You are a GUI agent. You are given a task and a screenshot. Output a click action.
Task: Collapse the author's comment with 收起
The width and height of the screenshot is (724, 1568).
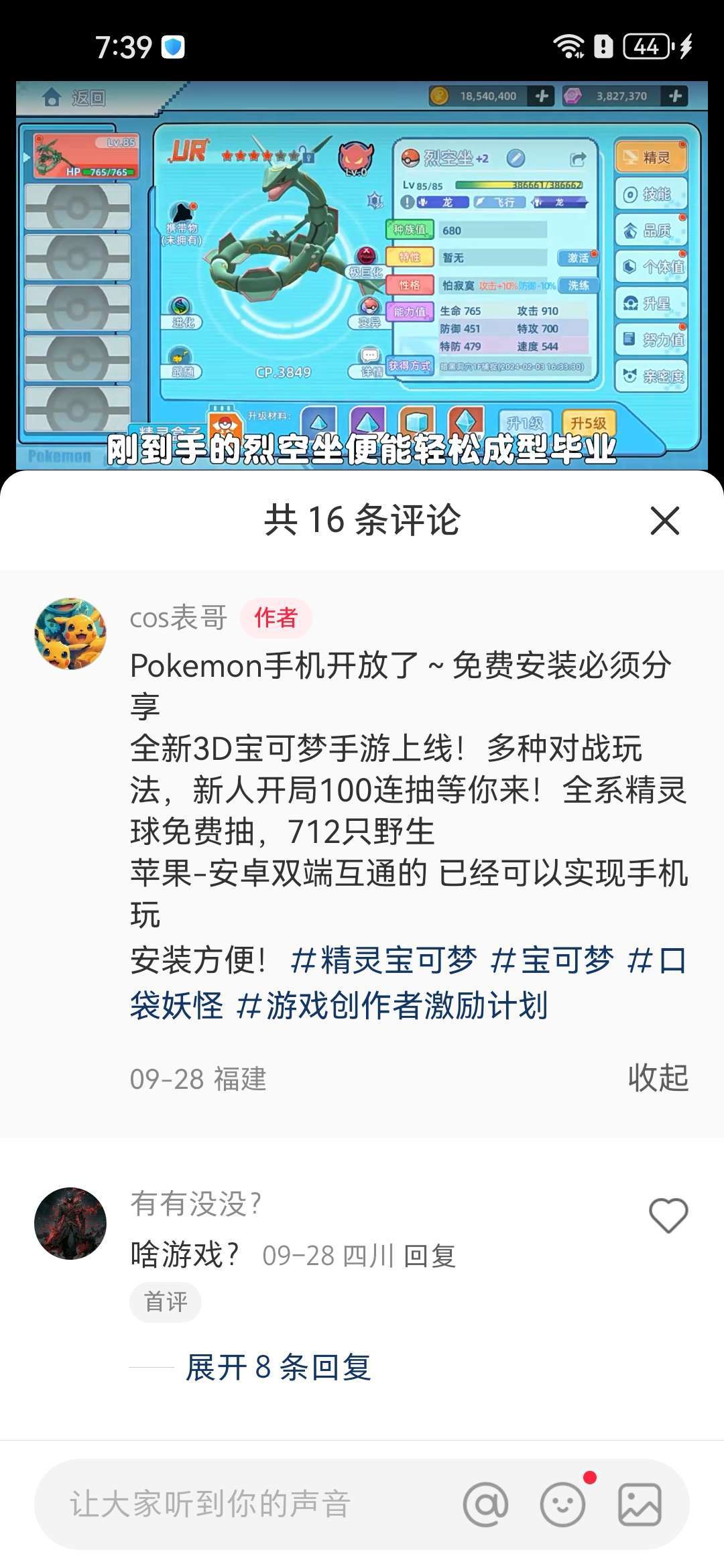click(x=658, y=1077)
